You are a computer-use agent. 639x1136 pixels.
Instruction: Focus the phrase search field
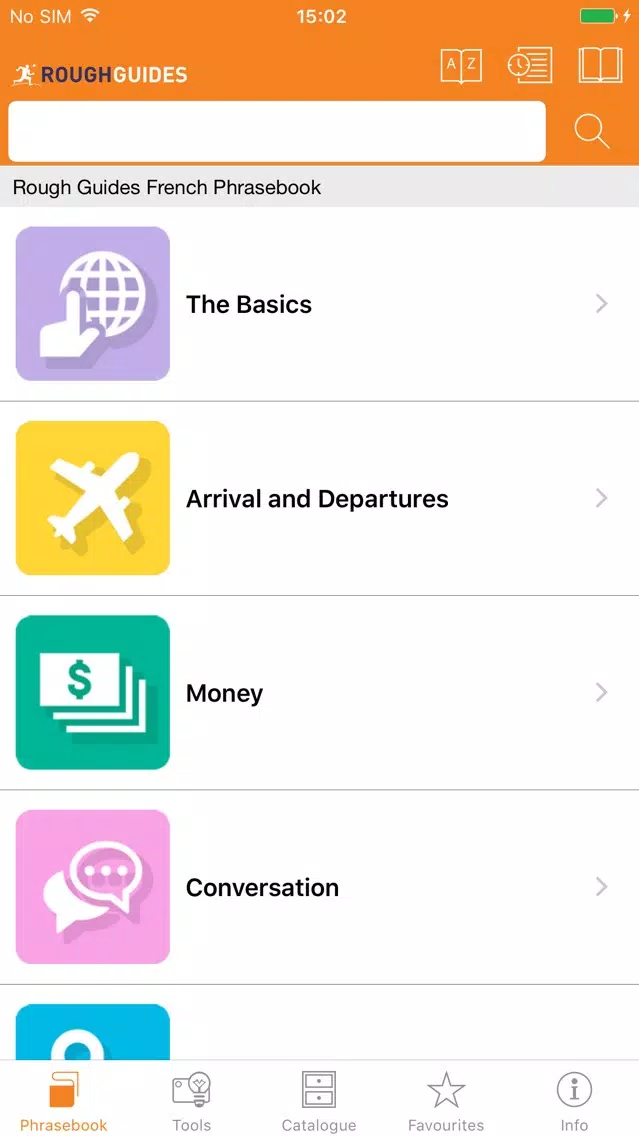click(277, 131)
